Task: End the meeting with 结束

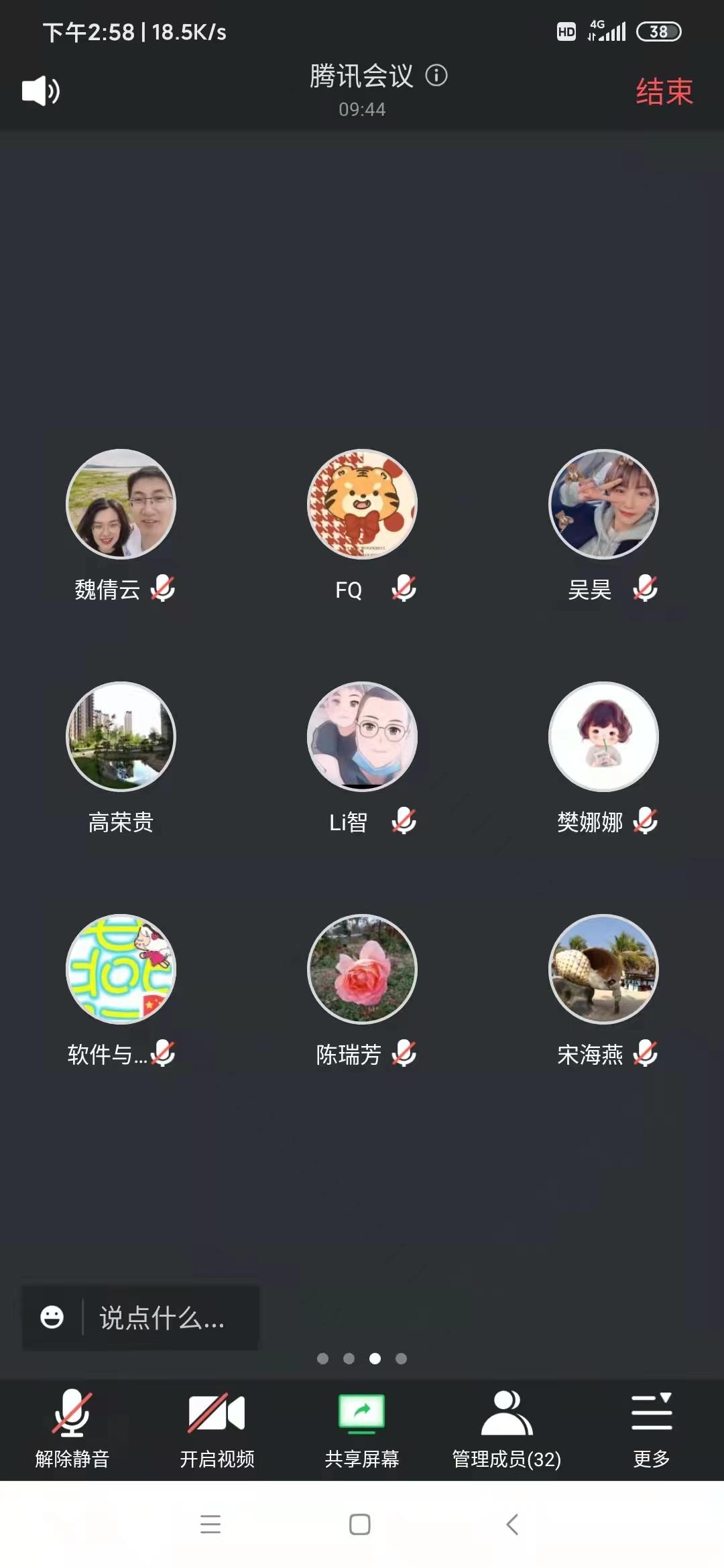Action: (664, 92)
